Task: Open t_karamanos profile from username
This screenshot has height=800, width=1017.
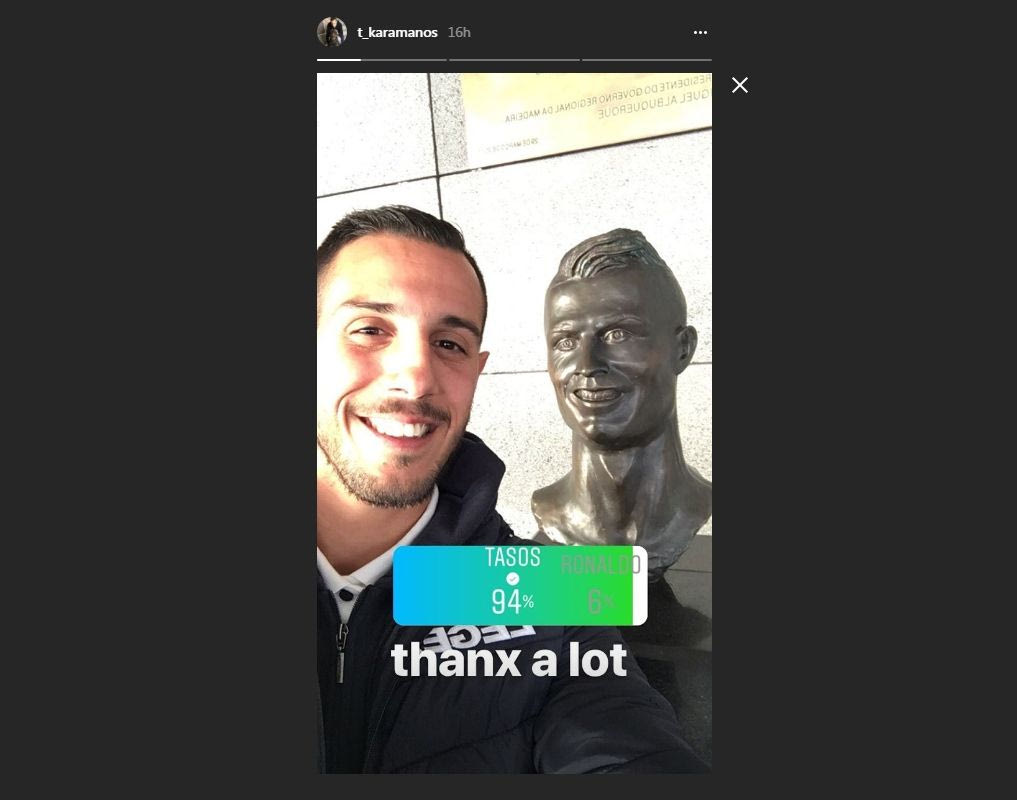Action: point(397,32)
